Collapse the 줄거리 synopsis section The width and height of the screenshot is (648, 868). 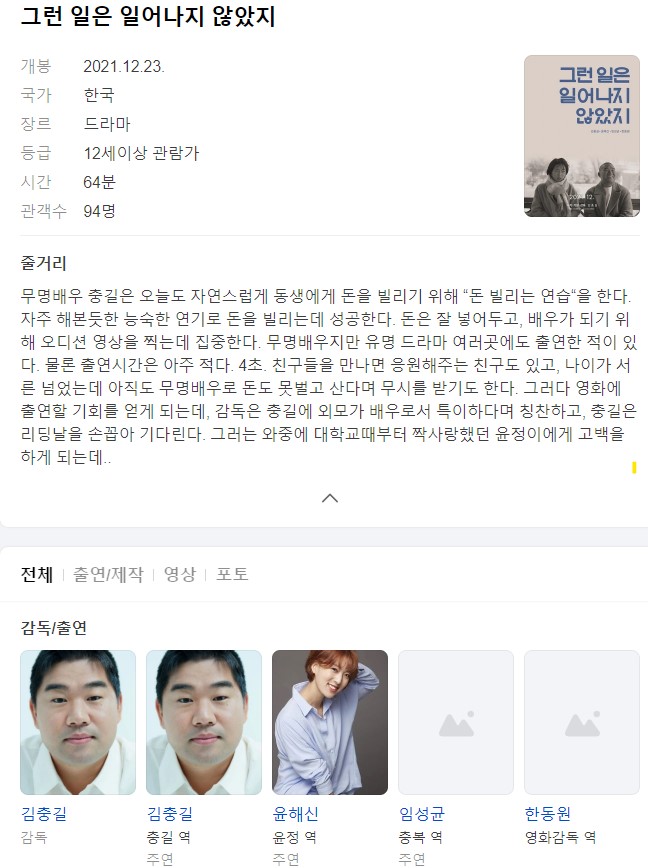coord(330,497)
